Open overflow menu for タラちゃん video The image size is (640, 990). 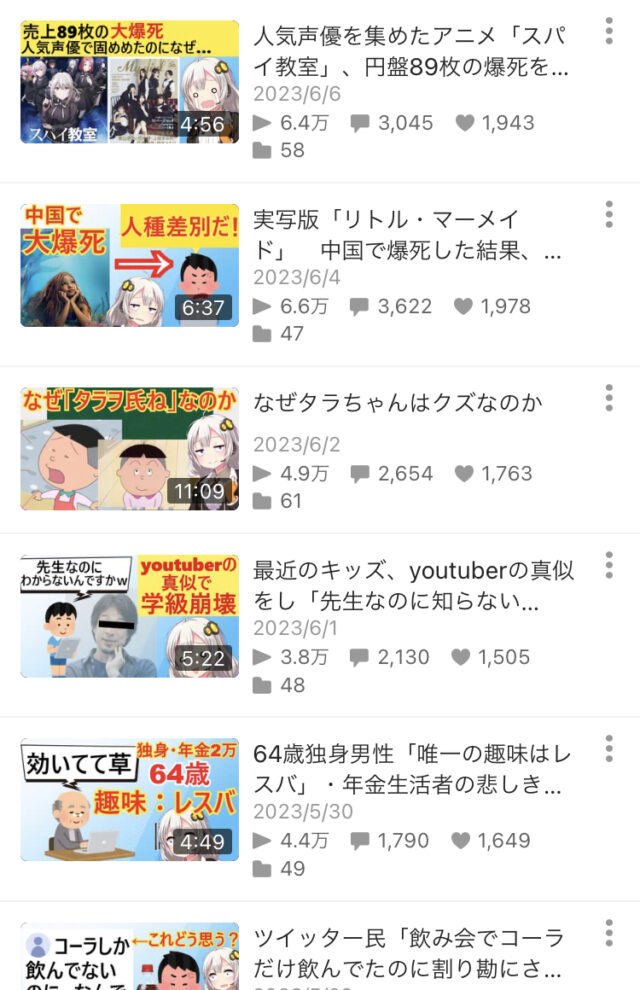[608, 398]
